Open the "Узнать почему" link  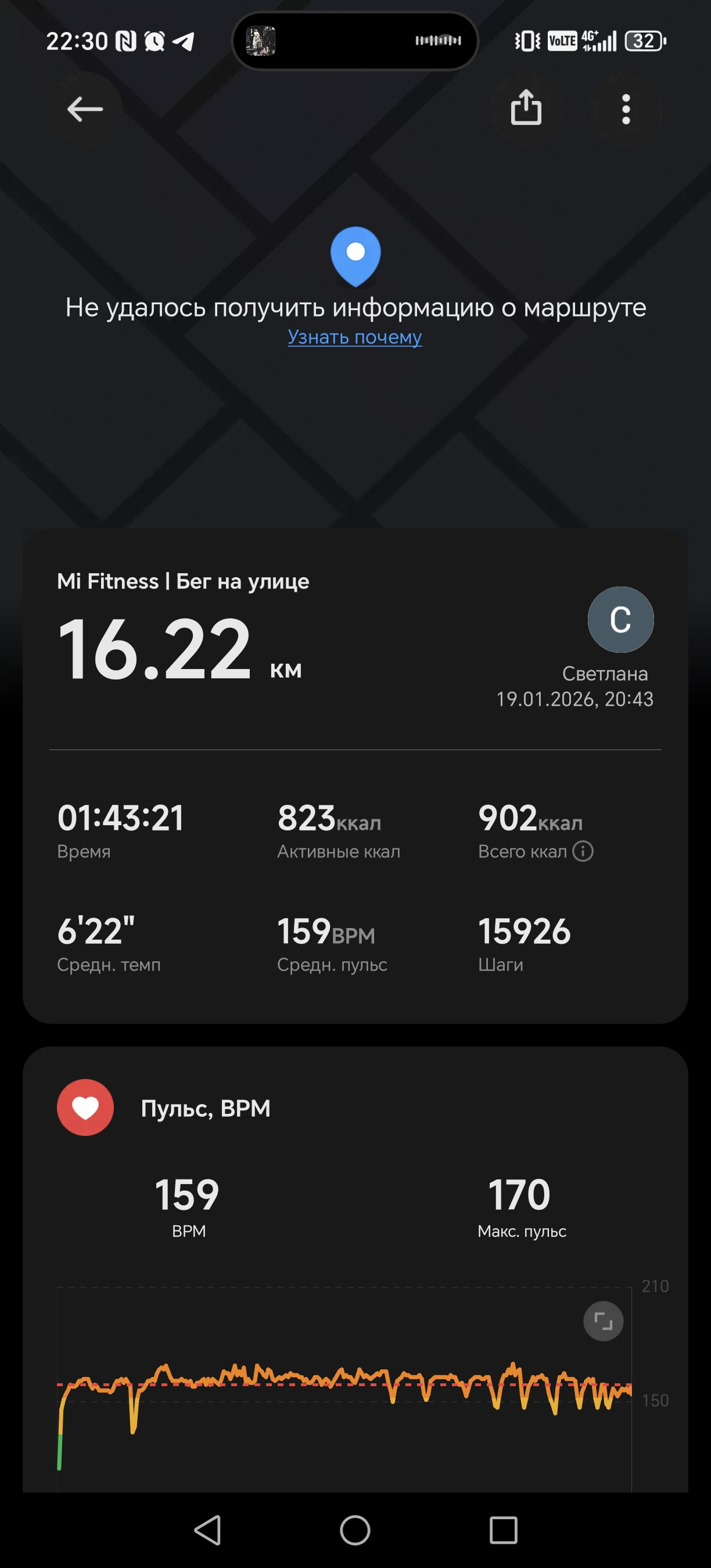[355, 337]
